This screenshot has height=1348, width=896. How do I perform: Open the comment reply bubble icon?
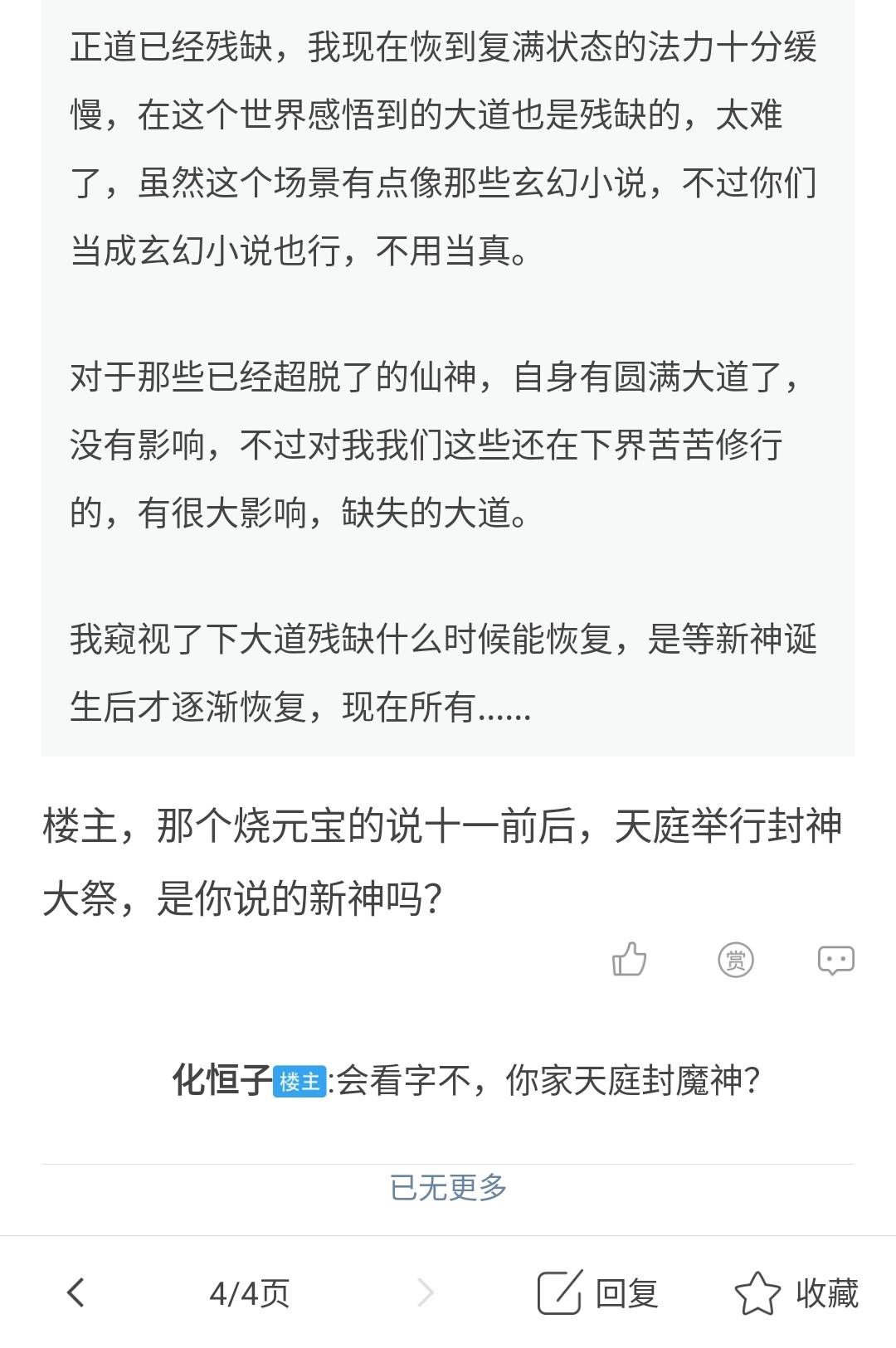coord(835,960)
